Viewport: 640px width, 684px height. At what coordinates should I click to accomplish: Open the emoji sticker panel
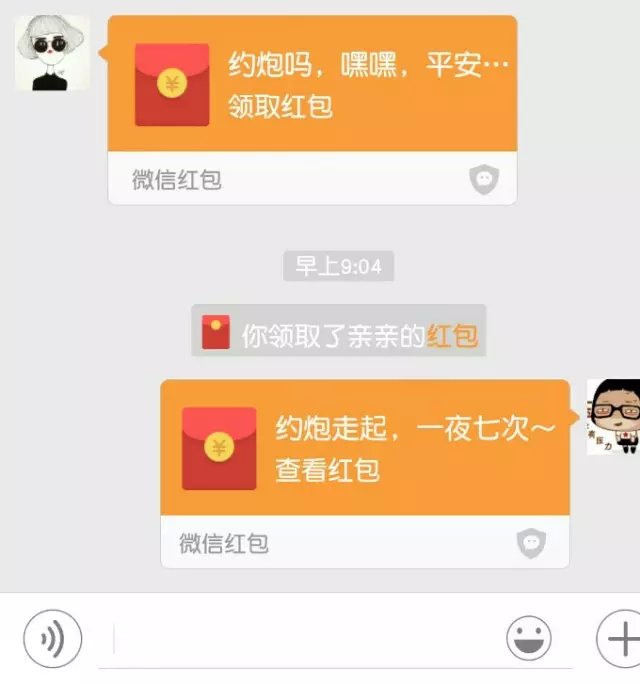pyautogui.click(x=529, y=638)
